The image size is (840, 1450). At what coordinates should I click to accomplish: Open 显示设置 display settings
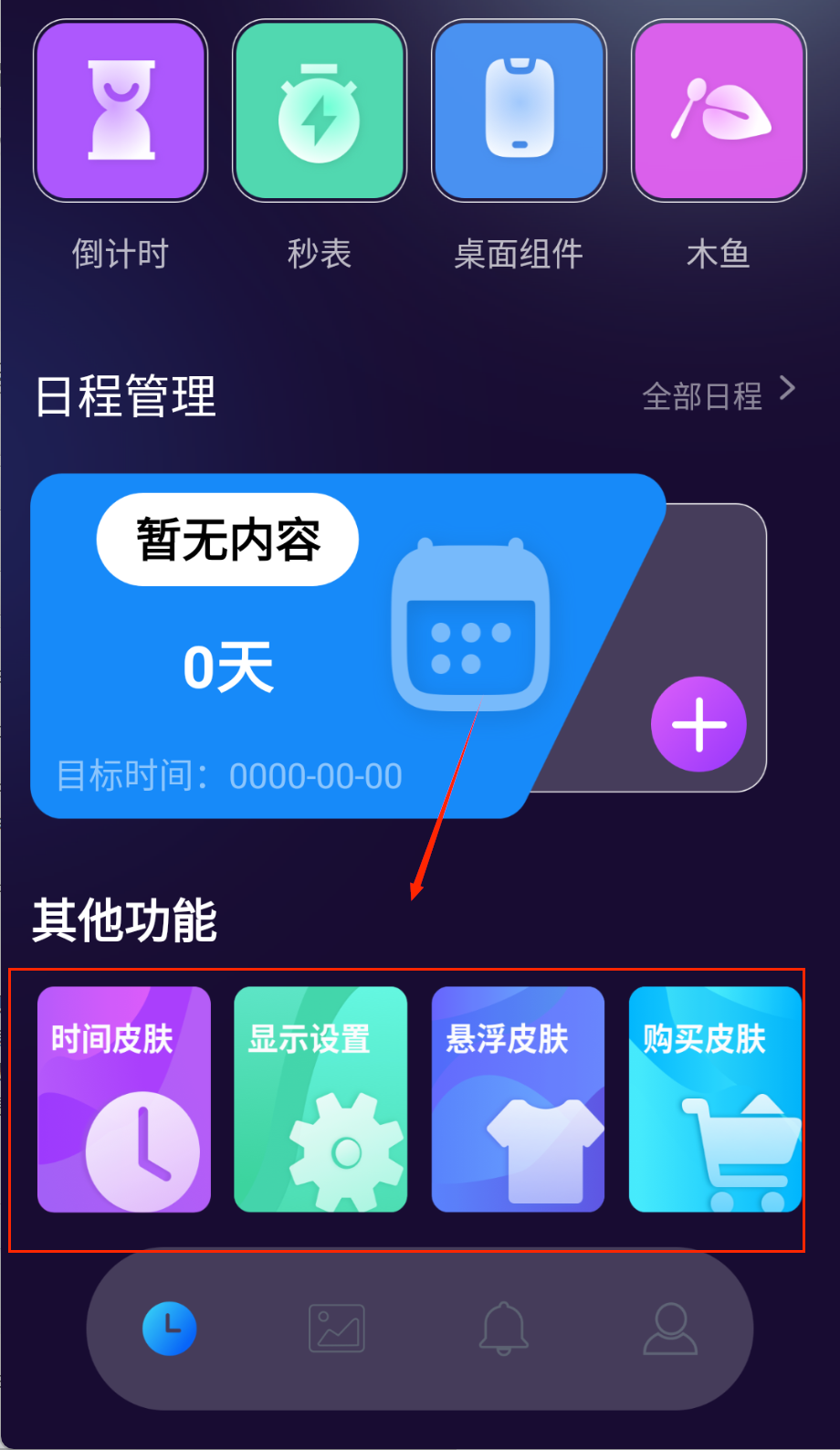click(320, 1099)
